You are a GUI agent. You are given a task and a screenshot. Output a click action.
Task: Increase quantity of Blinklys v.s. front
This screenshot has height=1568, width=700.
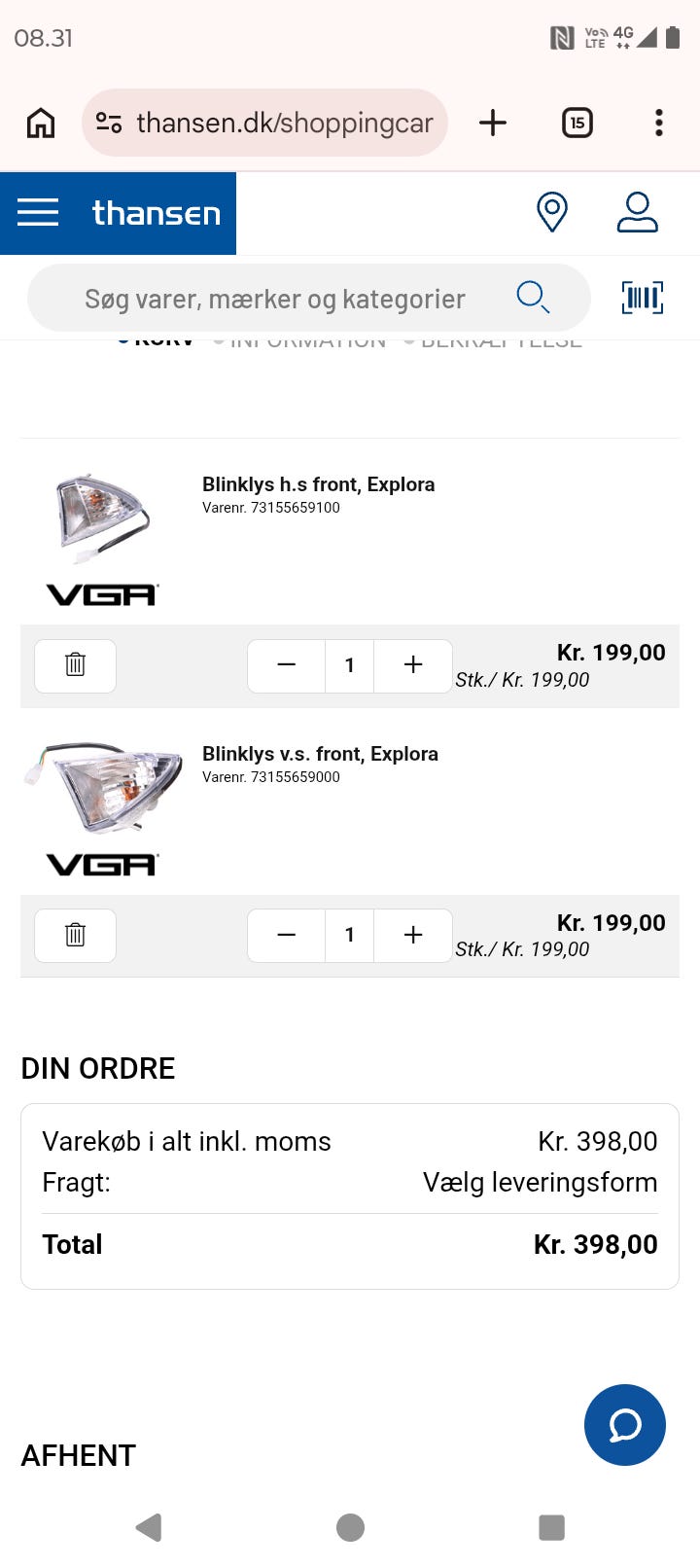tap(413, 935)
